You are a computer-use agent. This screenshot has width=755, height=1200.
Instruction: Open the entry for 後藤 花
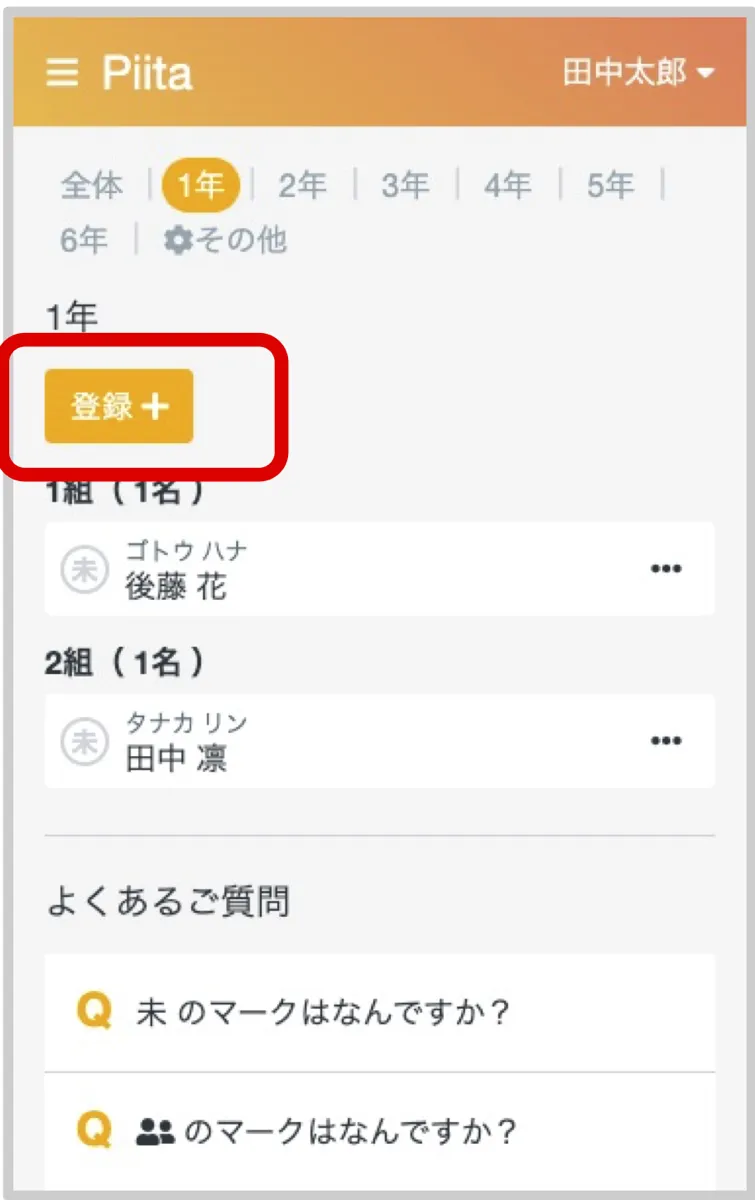click(300, 569)
